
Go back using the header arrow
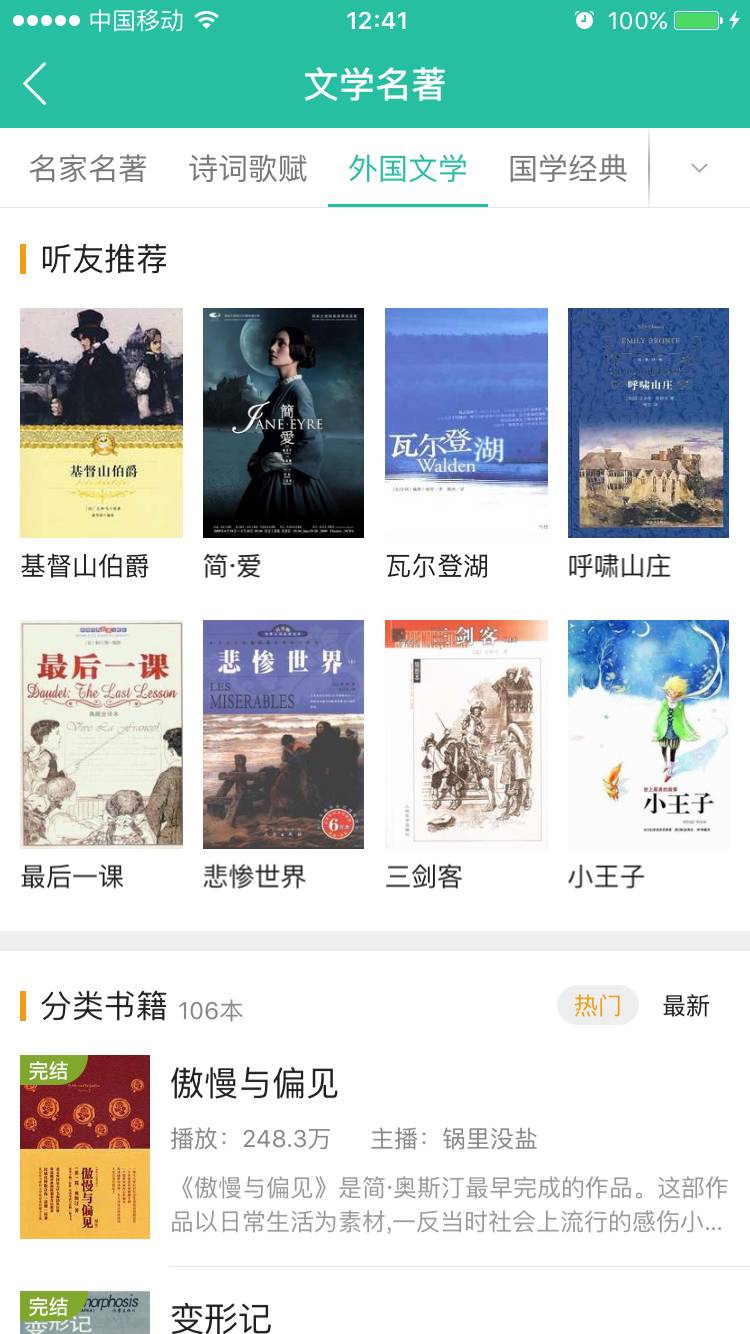(36, 84)
